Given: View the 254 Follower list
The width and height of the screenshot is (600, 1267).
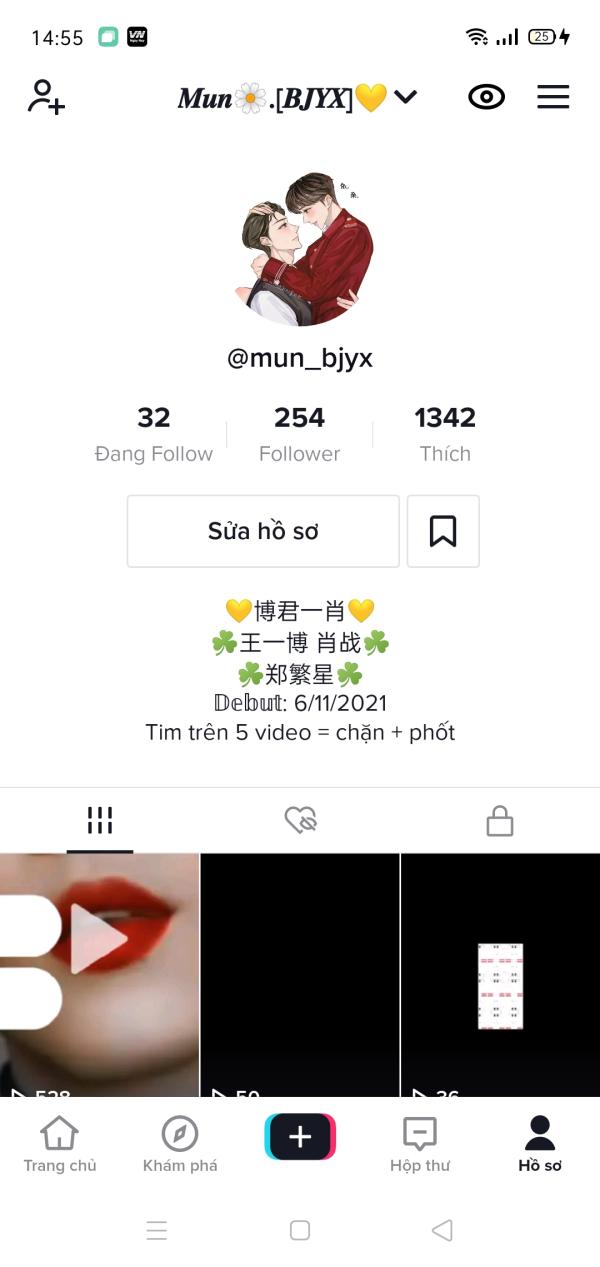Looking at the screenshot, I should coord(300,434).
